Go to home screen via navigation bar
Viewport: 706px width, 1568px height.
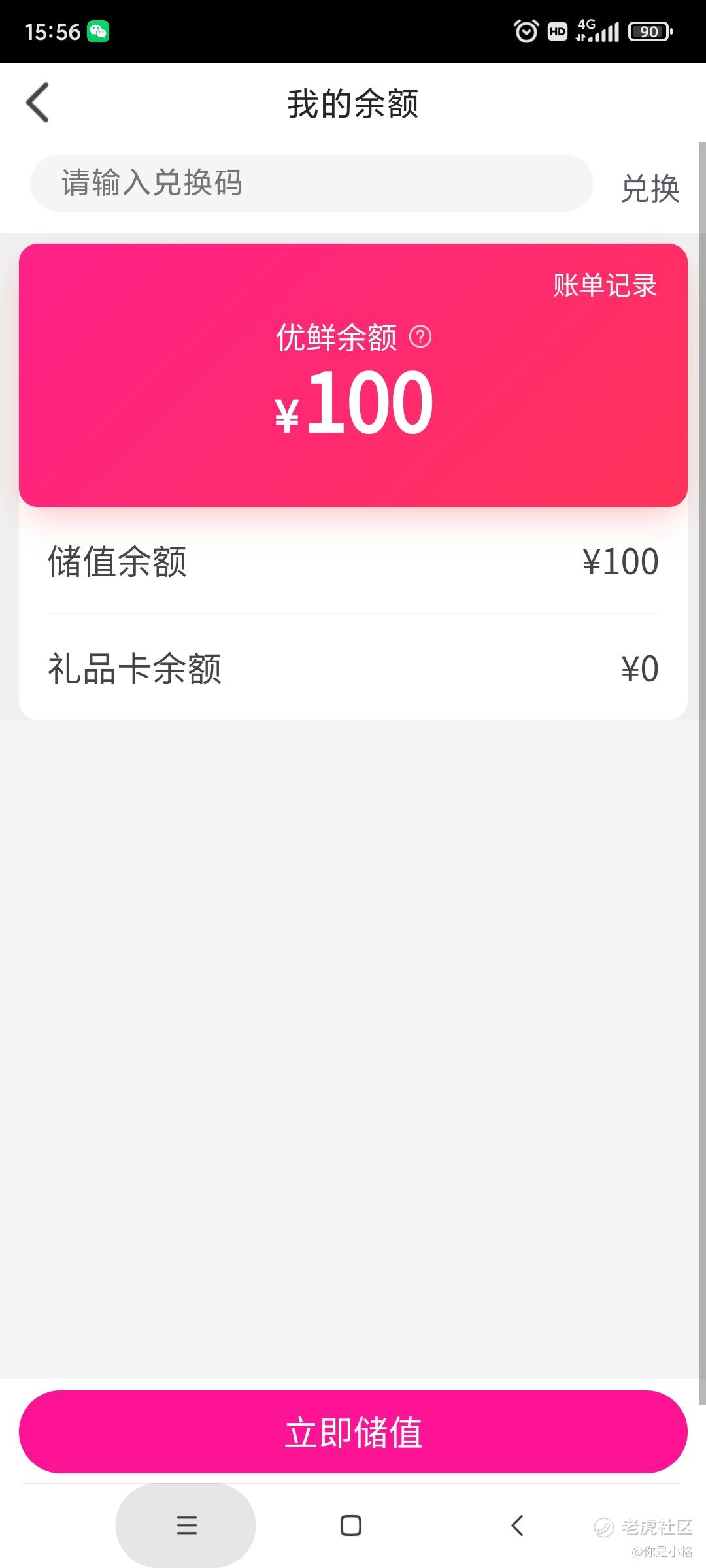tap(351, 1526)
